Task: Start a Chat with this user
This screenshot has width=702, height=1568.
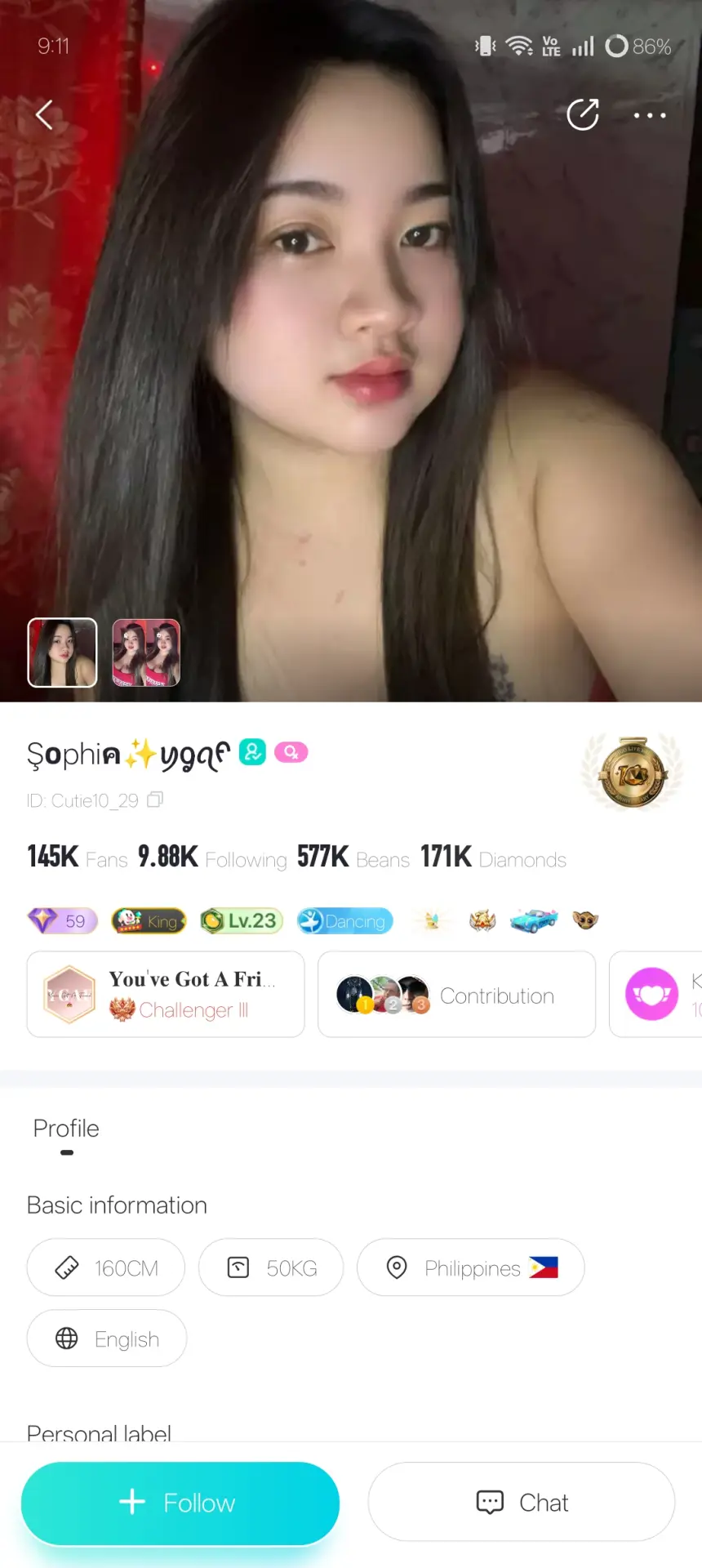Action: click(x=522, y=1502)
